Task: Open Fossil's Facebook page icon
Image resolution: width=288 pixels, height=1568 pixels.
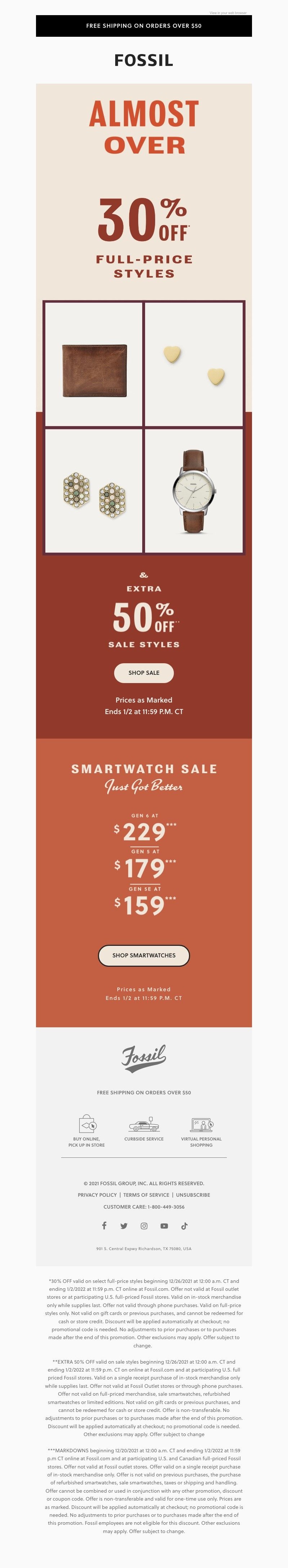Action: click(104, 1226)
